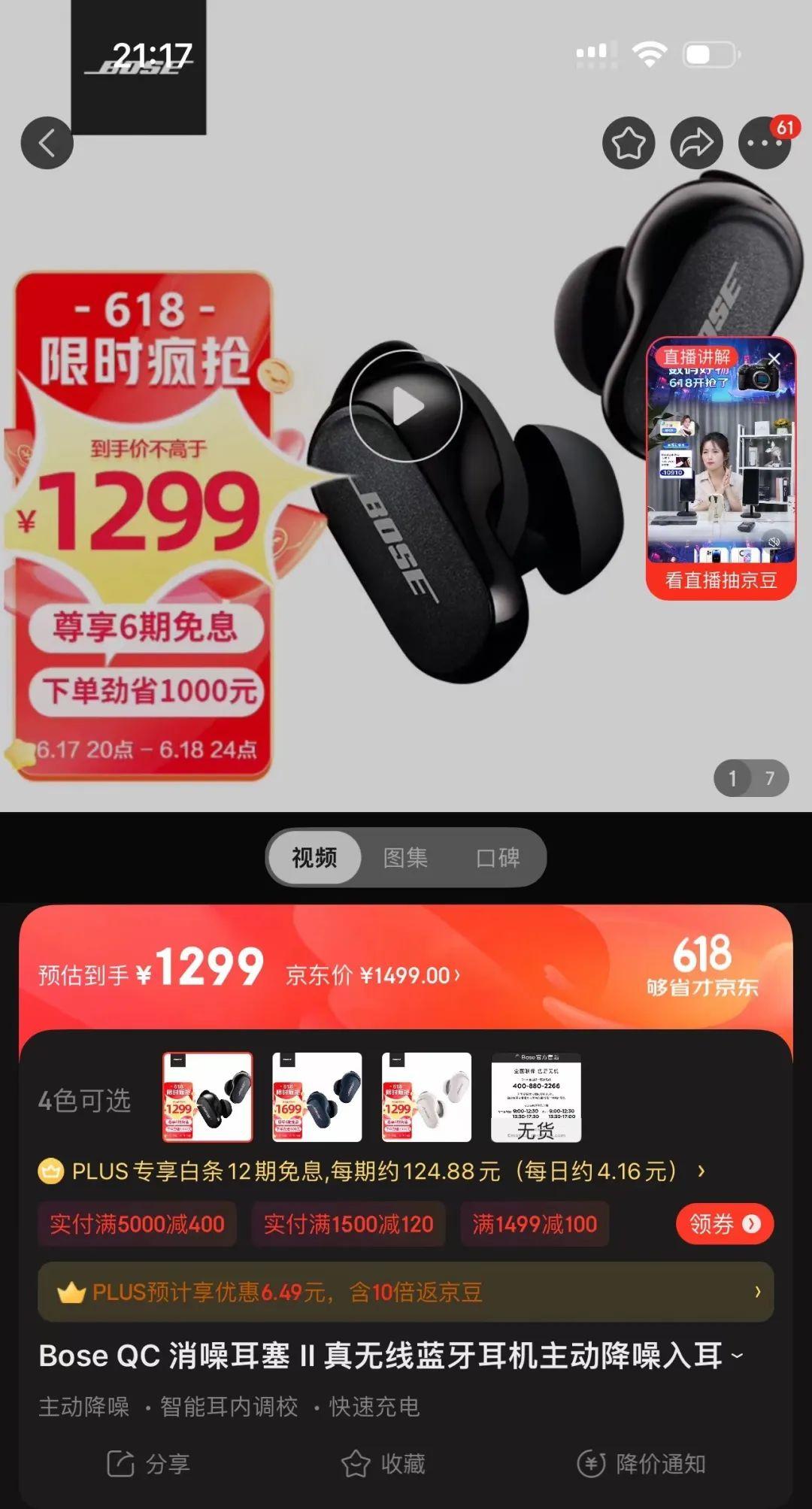Open the PLUS预计享优惠6.49元 banner
This screenshot has width=812, height=1509.
pos(406,1292)
